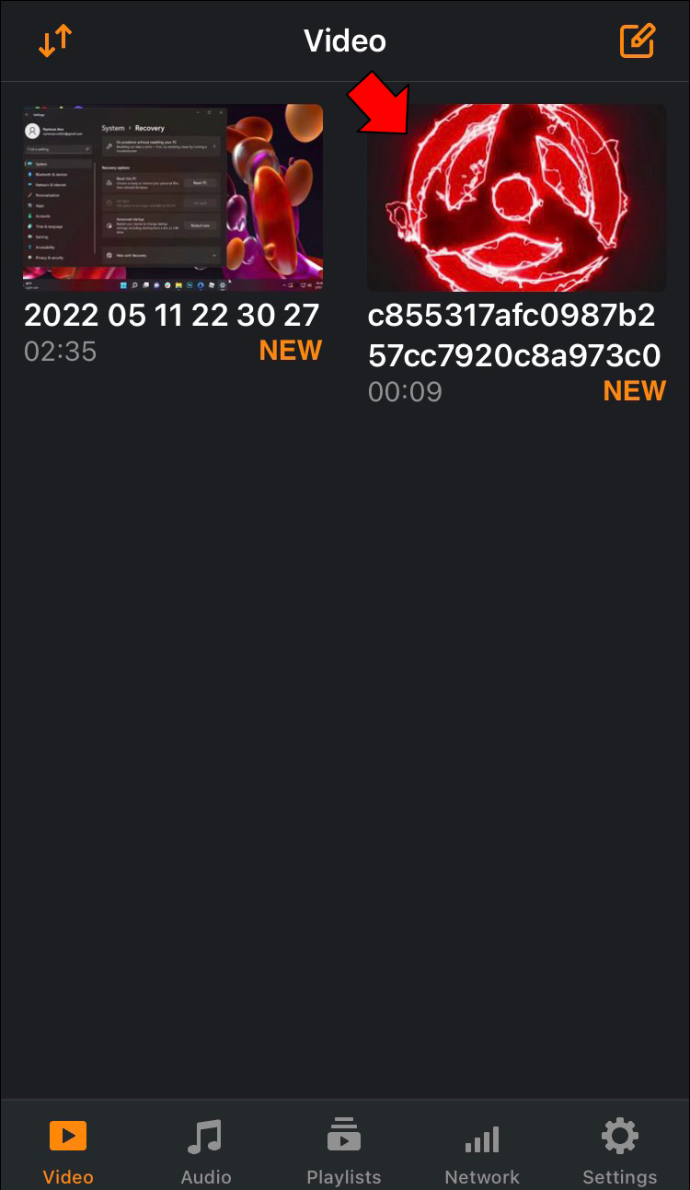The image size is (690, 1190).
Task: Open the Network tab
Action: tap(482, 1151)
